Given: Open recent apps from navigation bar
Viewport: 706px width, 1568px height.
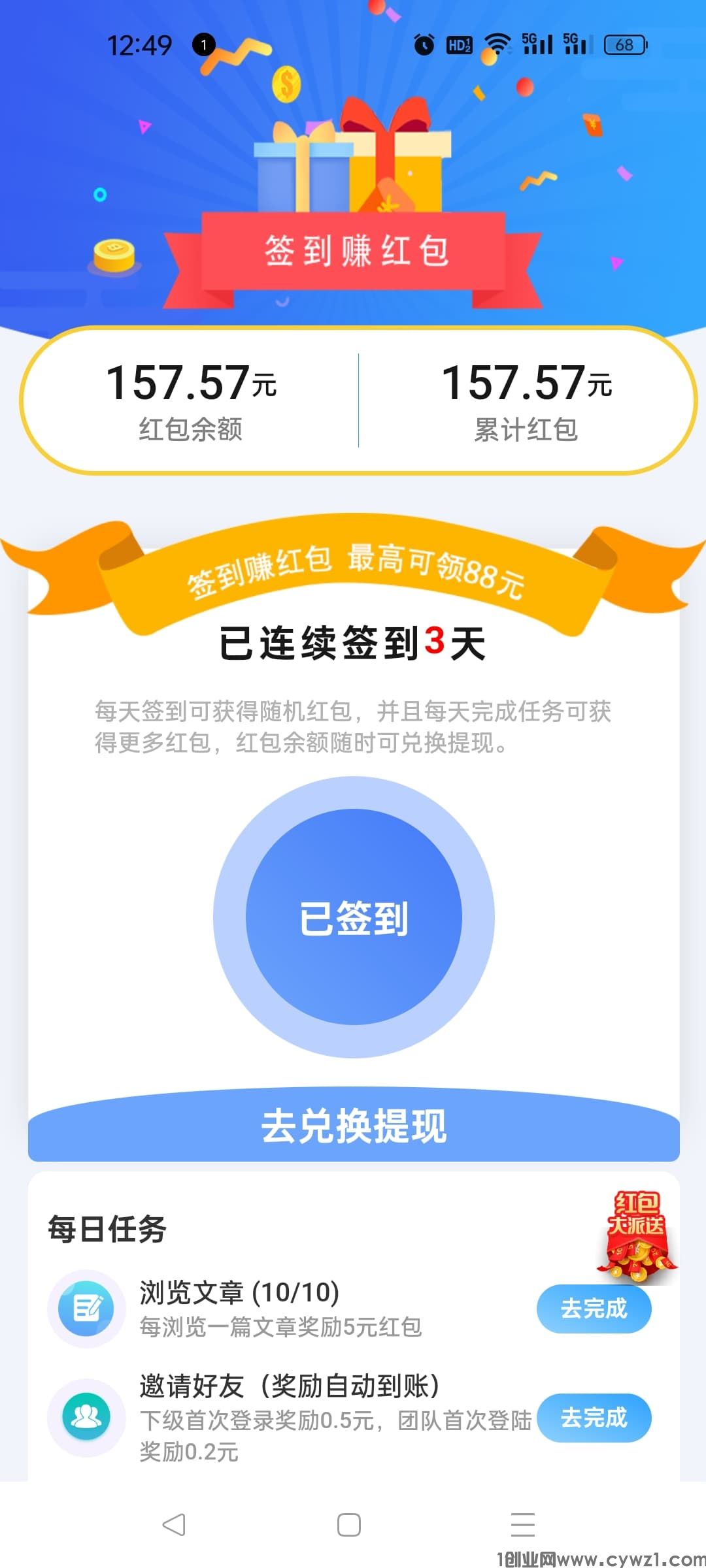Looking at the screenshot, I should pos(522,1525).
